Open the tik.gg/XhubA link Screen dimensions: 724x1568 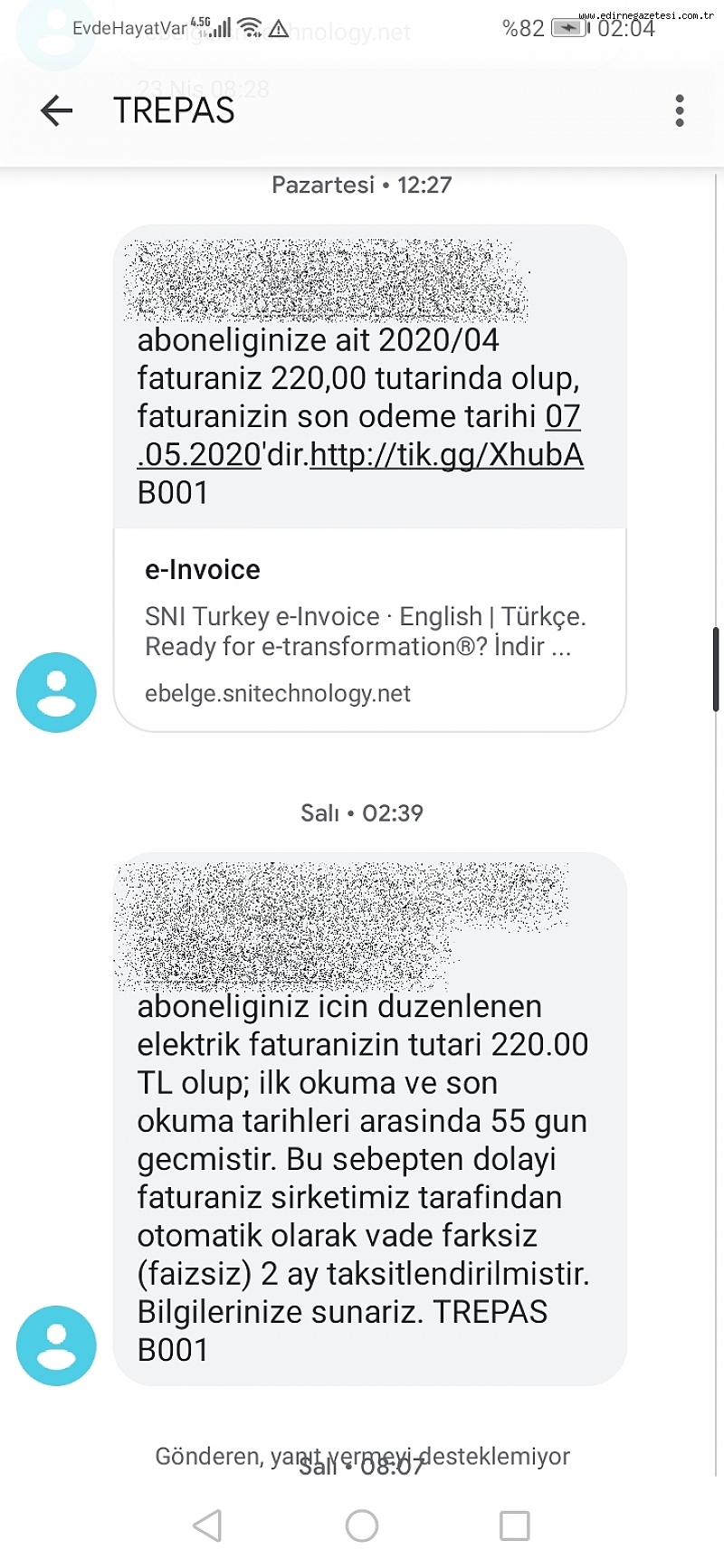click(x=446, y=454)
